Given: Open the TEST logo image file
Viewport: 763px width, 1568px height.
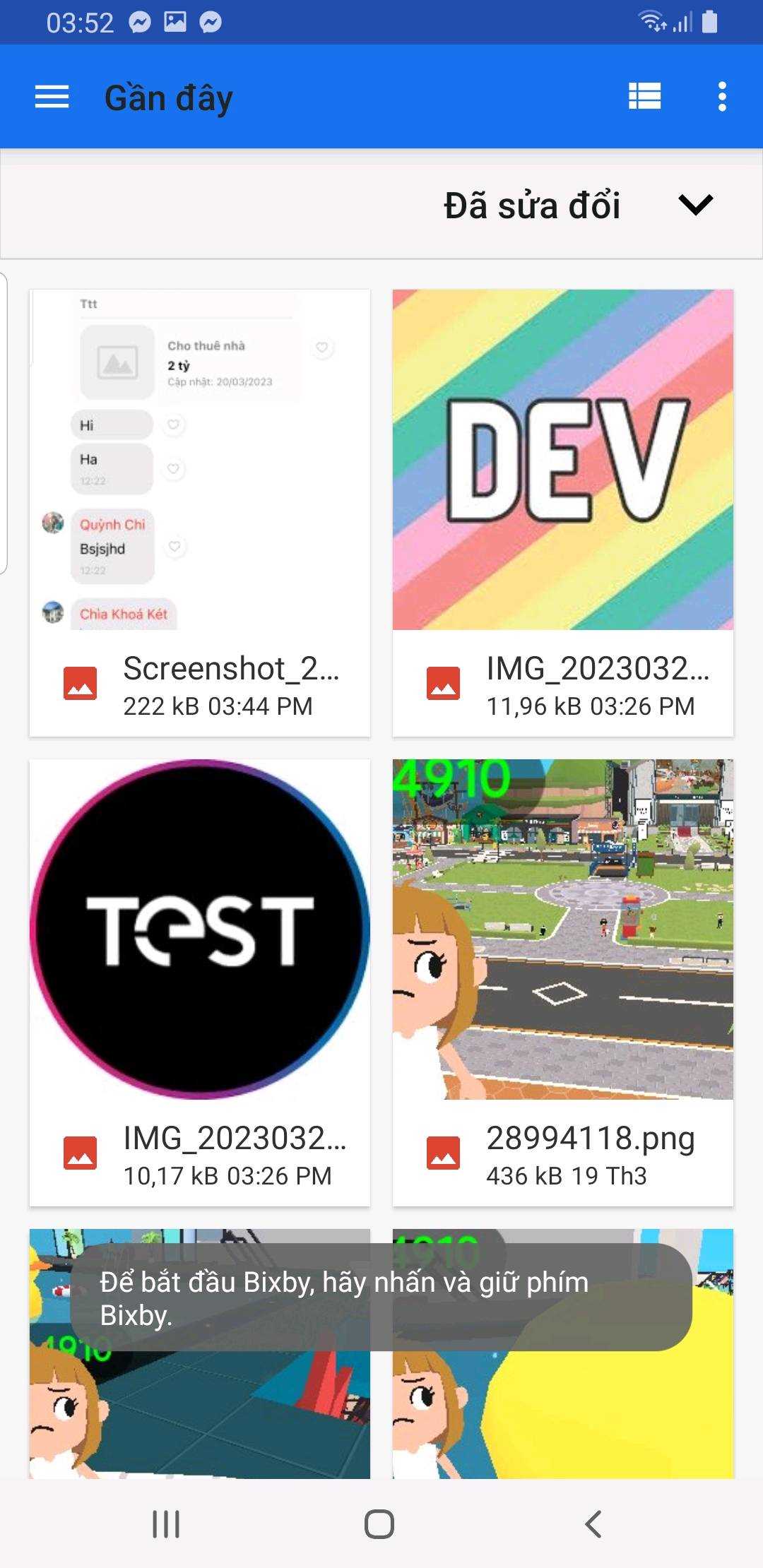Looking at the screenshot, I should click(x=200, y=982).
